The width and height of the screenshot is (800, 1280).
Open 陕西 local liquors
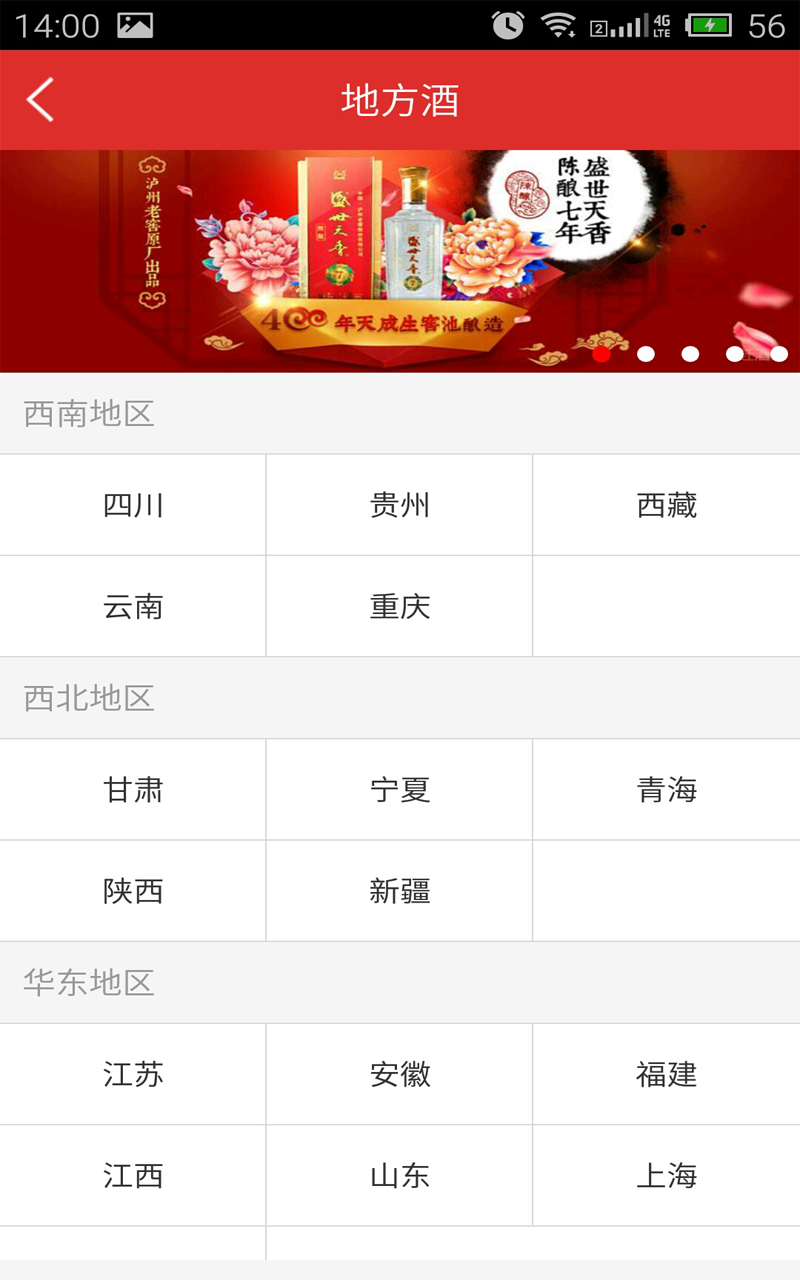coord(133,891)
